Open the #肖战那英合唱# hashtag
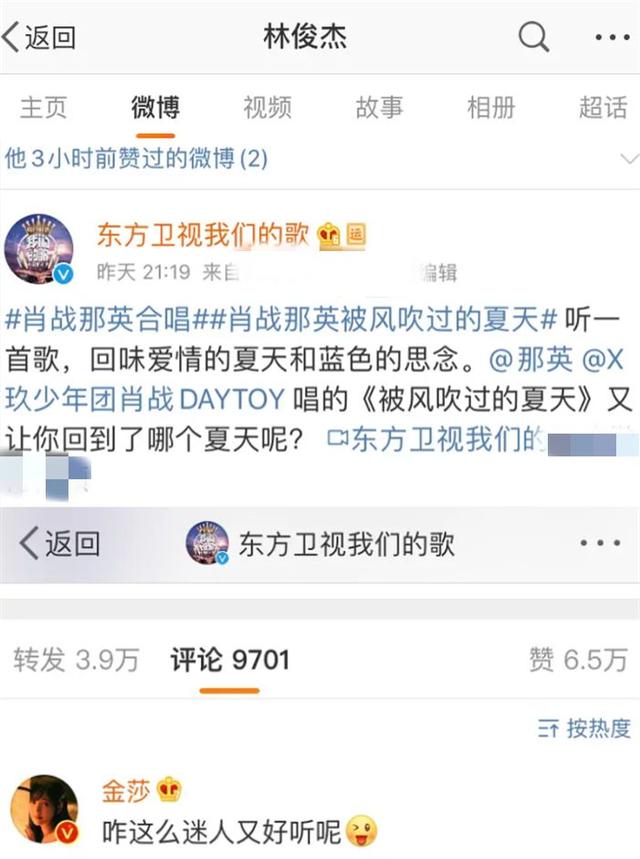The image size is (640, 859). 98,319
